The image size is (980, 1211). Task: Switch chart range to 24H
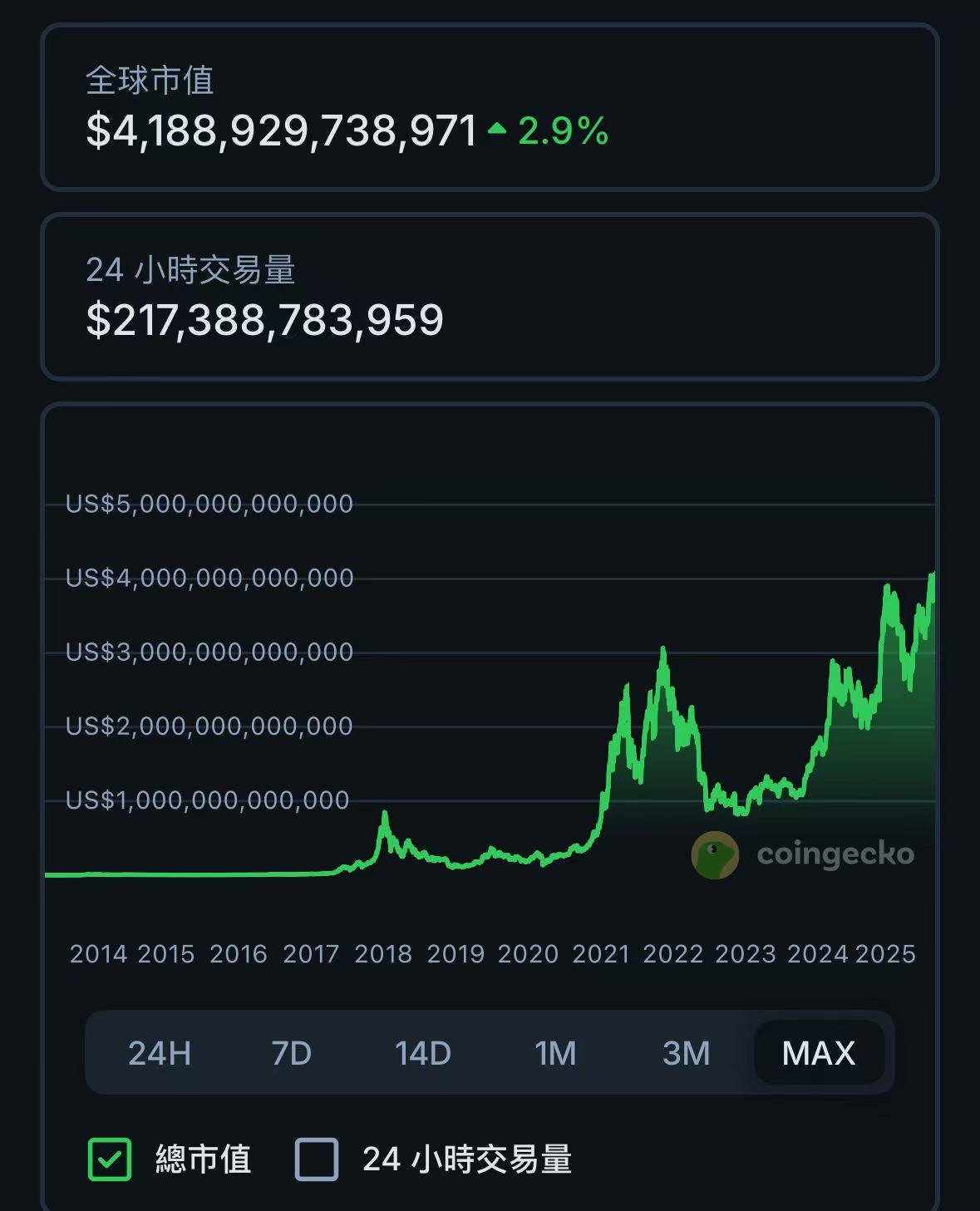(160, 1053)
